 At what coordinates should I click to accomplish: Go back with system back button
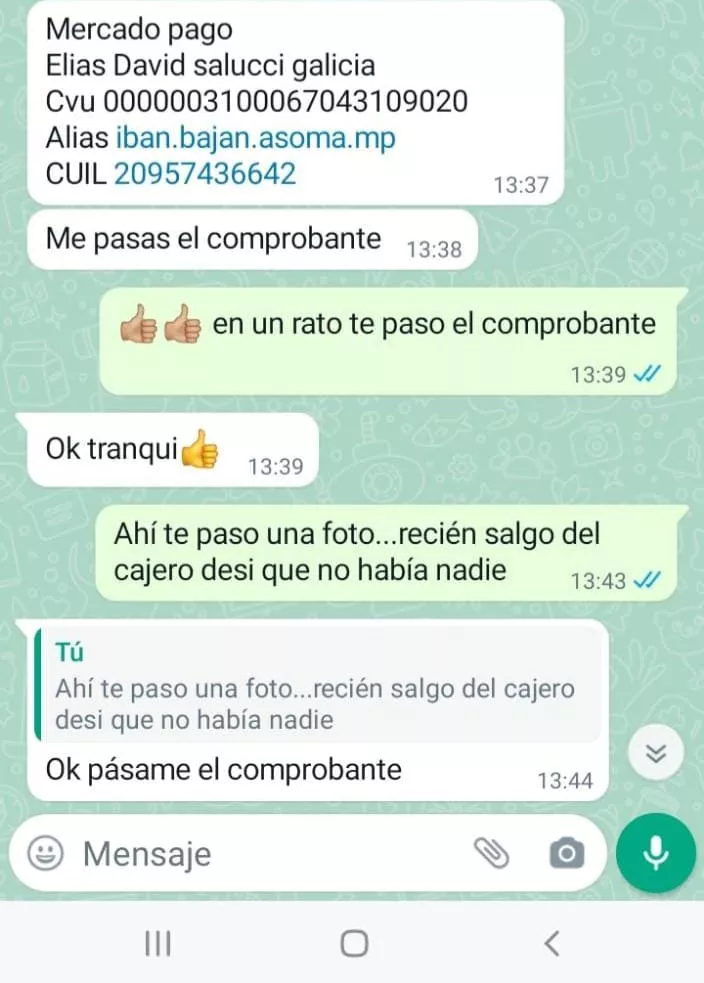point(551,942)
